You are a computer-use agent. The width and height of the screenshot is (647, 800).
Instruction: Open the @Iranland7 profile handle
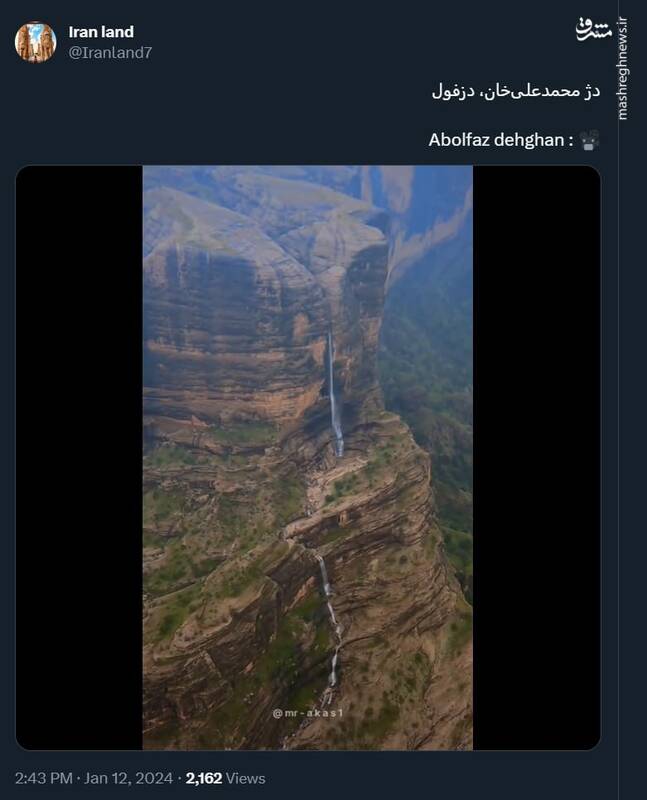110,52
